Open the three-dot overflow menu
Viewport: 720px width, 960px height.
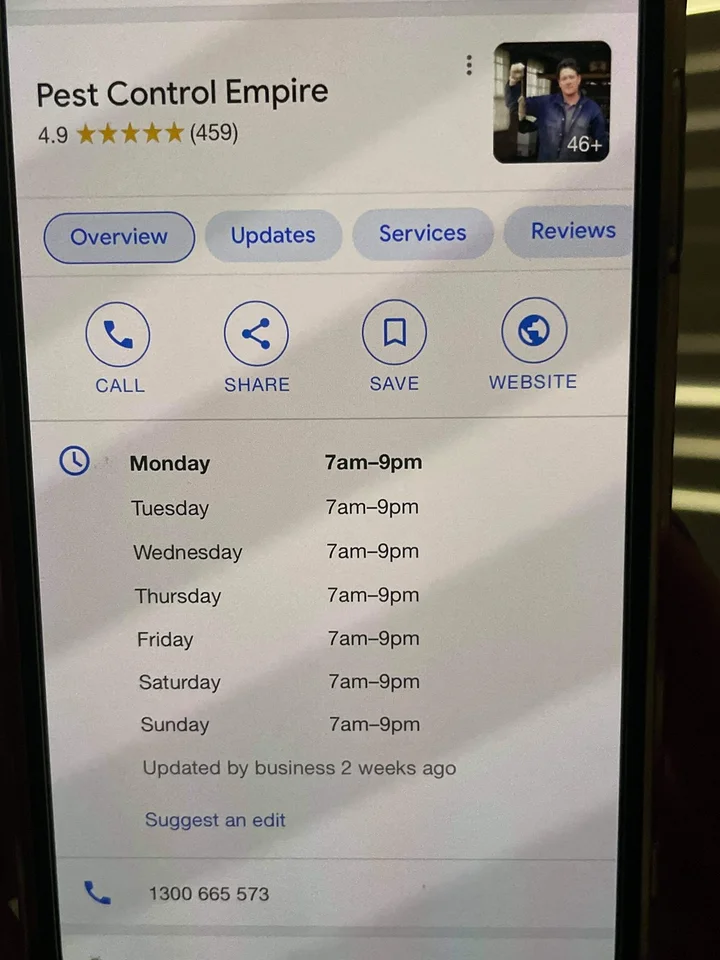coord(469,66)
